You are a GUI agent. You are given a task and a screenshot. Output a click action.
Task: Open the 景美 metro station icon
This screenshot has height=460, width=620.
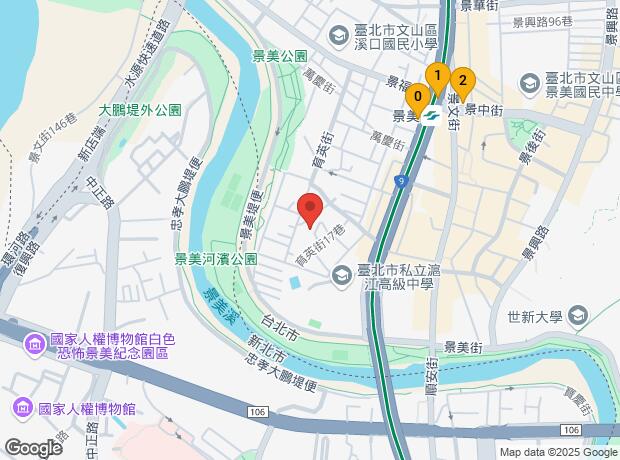(x=433, y=117)
